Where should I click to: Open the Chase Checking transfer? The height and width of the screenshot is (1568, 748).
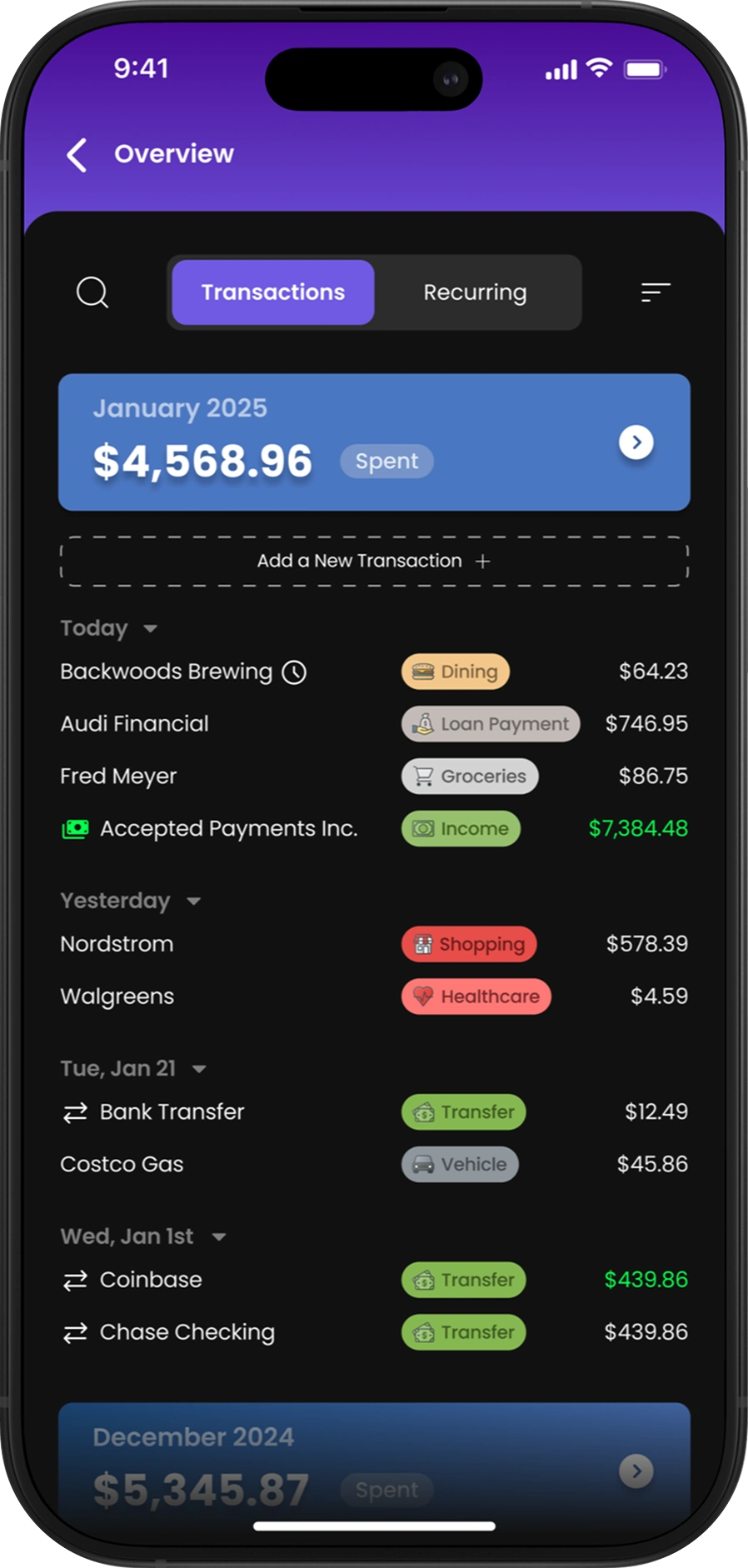(x=374, y=1332)
